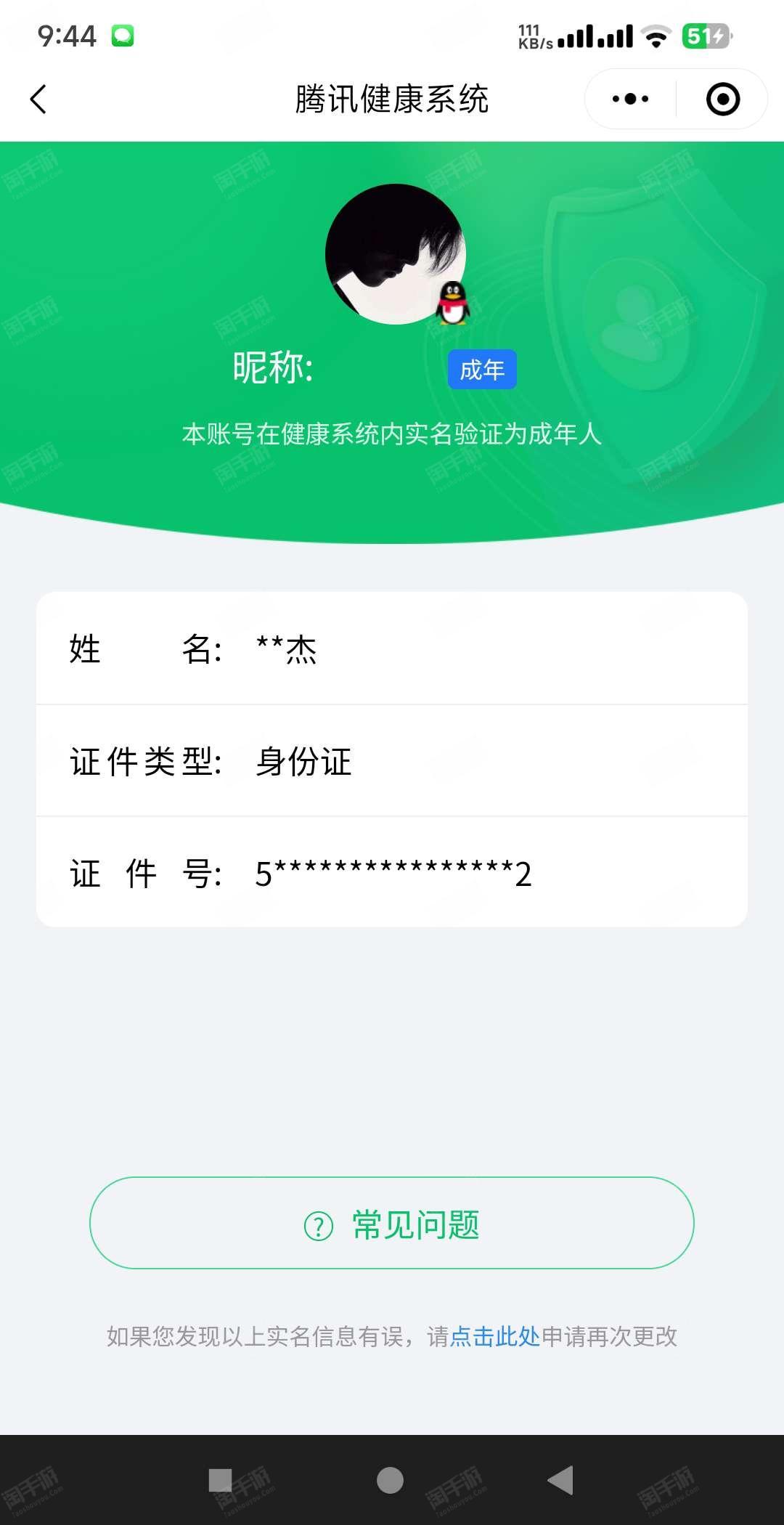This screenshot has height=1525, width=784.
Task: Open recent apps via square button
Action: click(220, 1480)
